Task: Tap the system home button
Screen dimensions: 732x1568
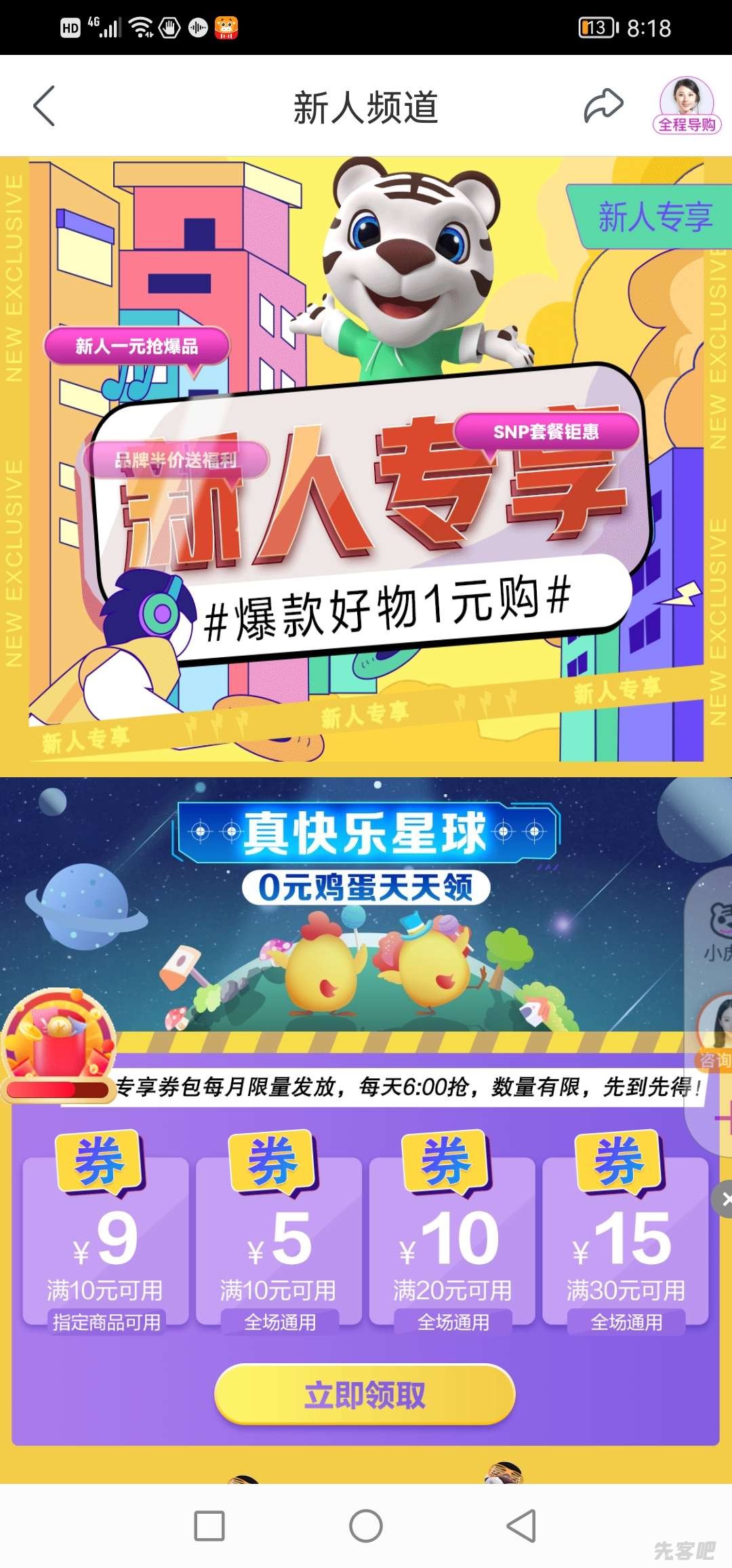Action: [366, 1526]
